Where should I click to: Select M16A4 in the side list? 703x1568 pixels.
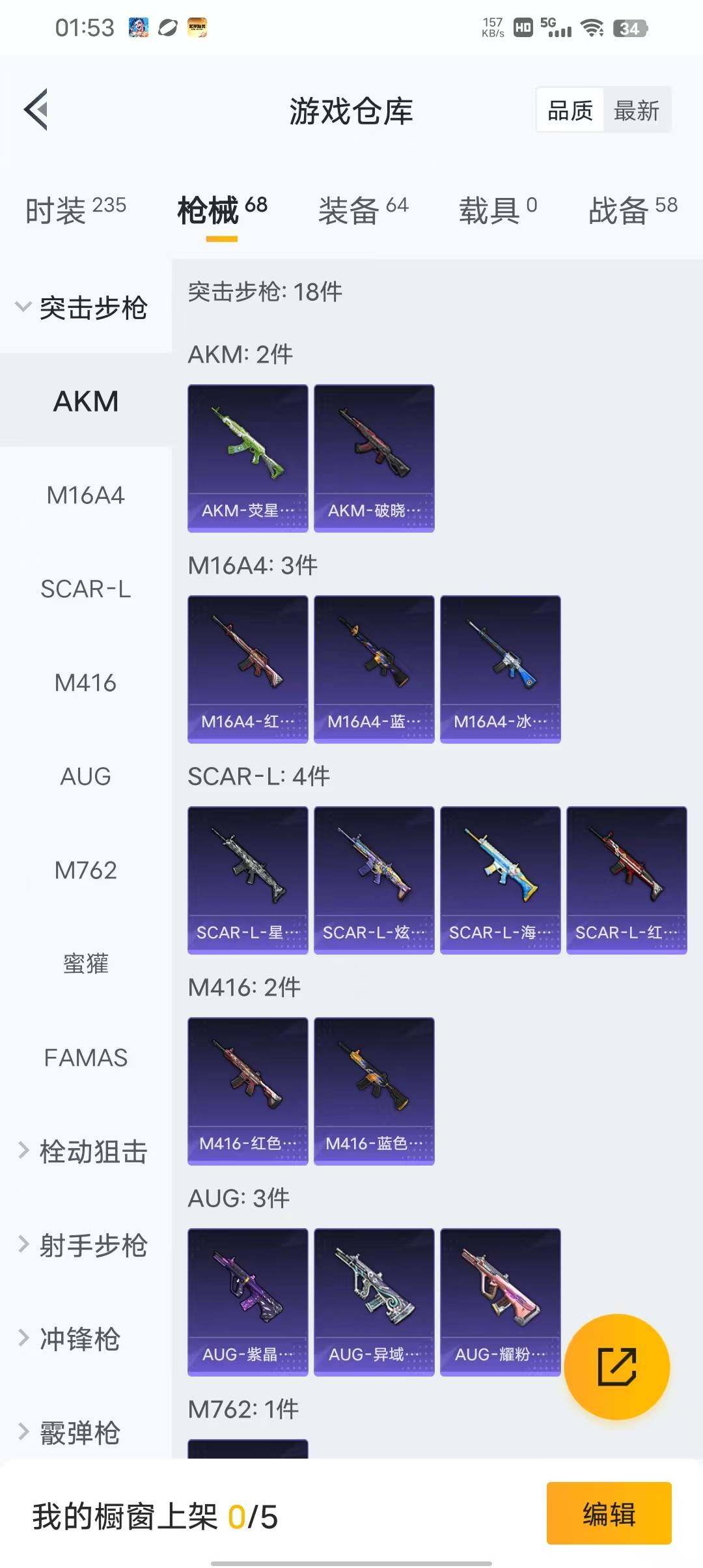coord(85,496)
